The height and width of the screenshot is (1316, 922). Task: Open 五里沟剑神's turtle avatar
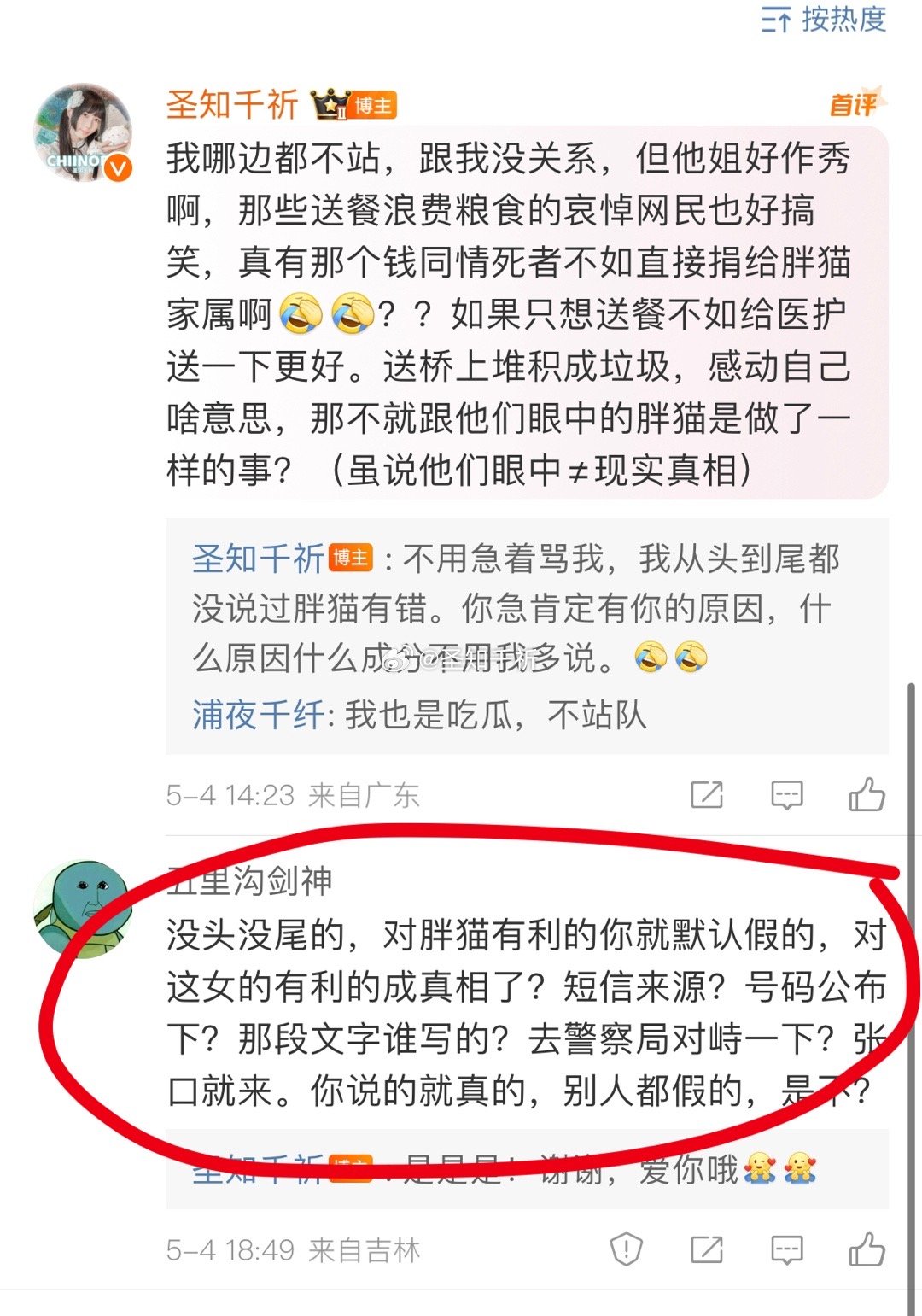pos(83,909)
